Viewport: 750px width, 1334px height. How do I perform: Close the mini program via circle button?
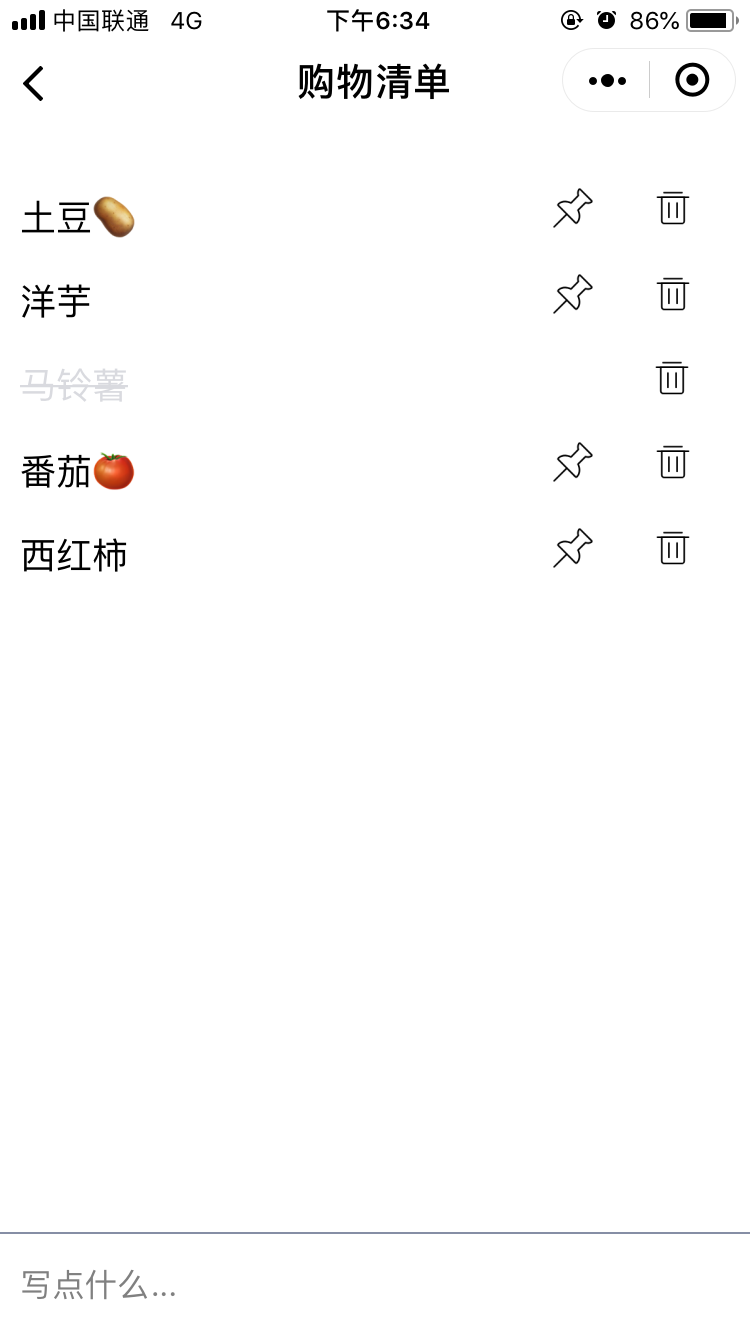692,80
